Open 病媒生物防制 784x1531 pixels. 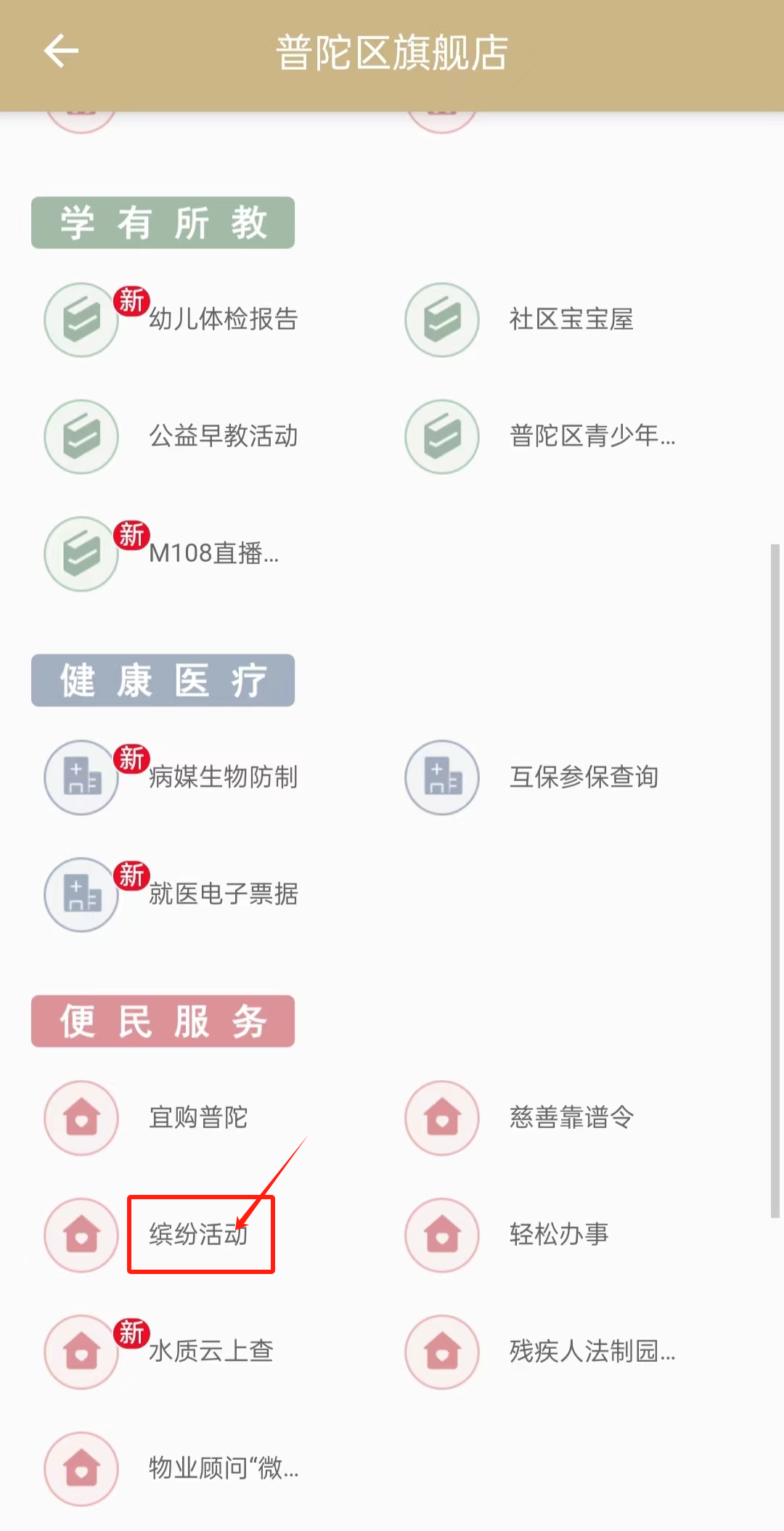click(x=222, y=777)
